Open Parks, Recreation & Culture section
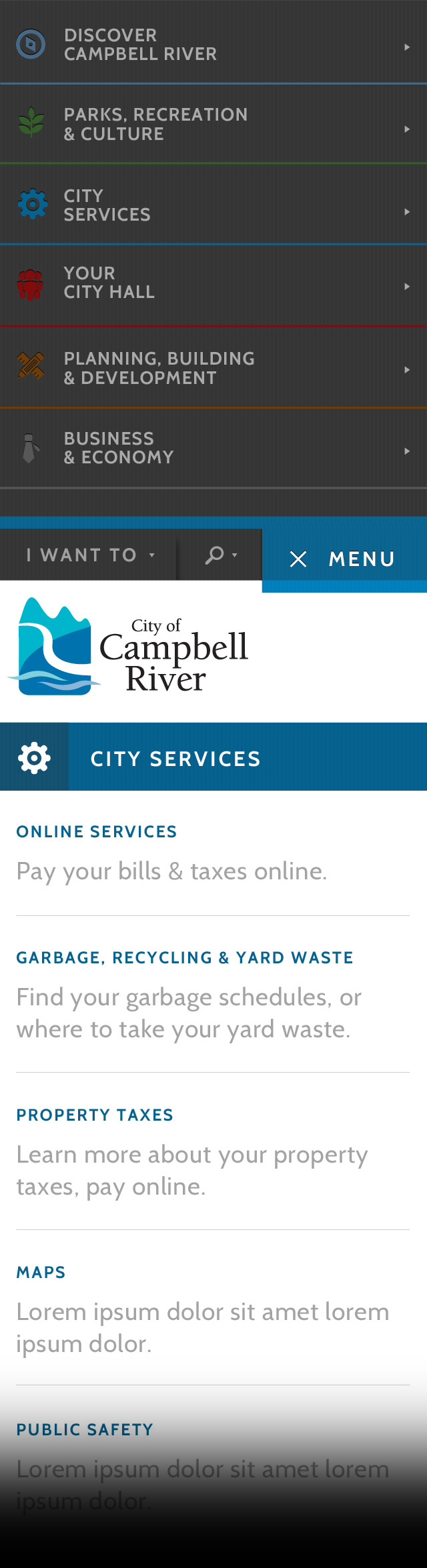 [213, 124]
